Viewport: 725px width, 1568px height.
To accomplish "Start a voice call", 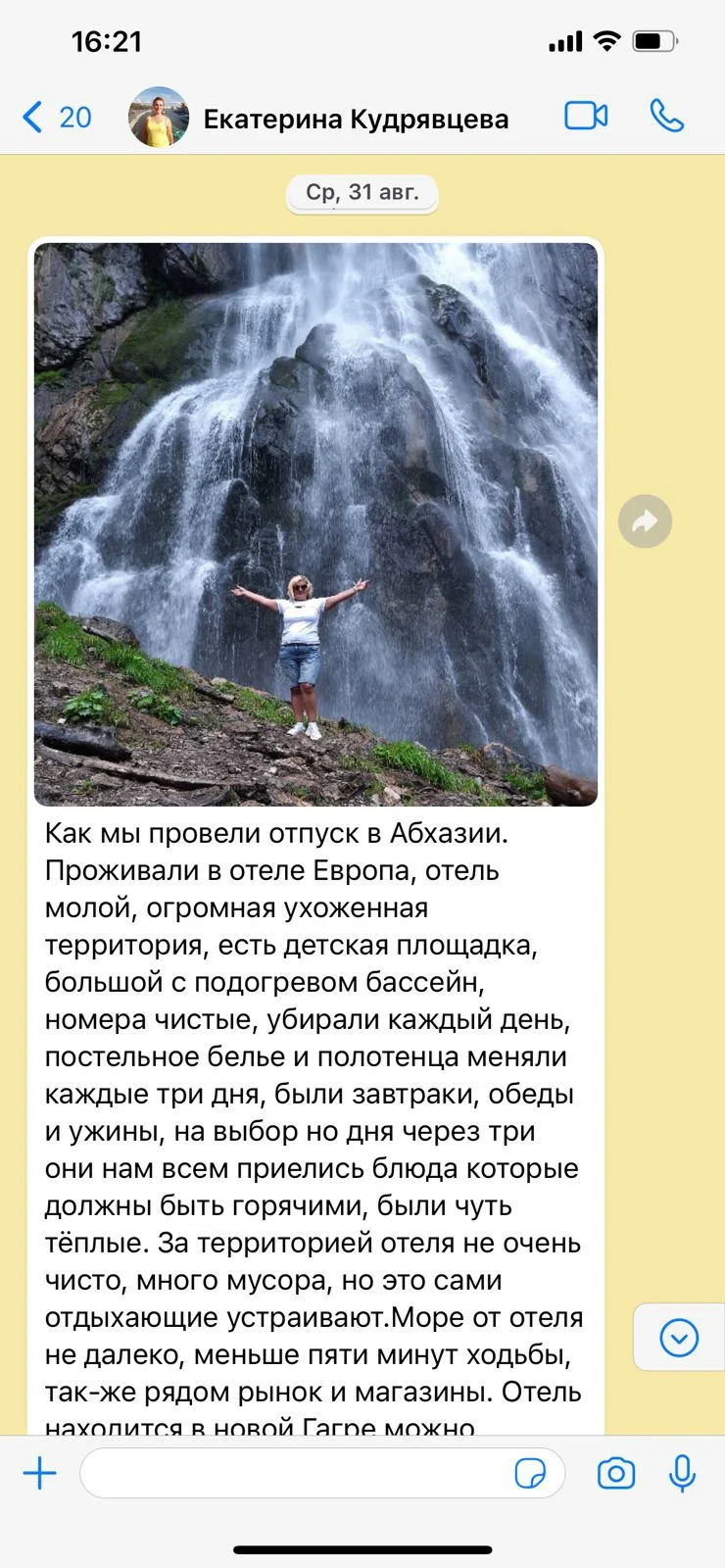I will pyautogui.click(x=666, y=117).
